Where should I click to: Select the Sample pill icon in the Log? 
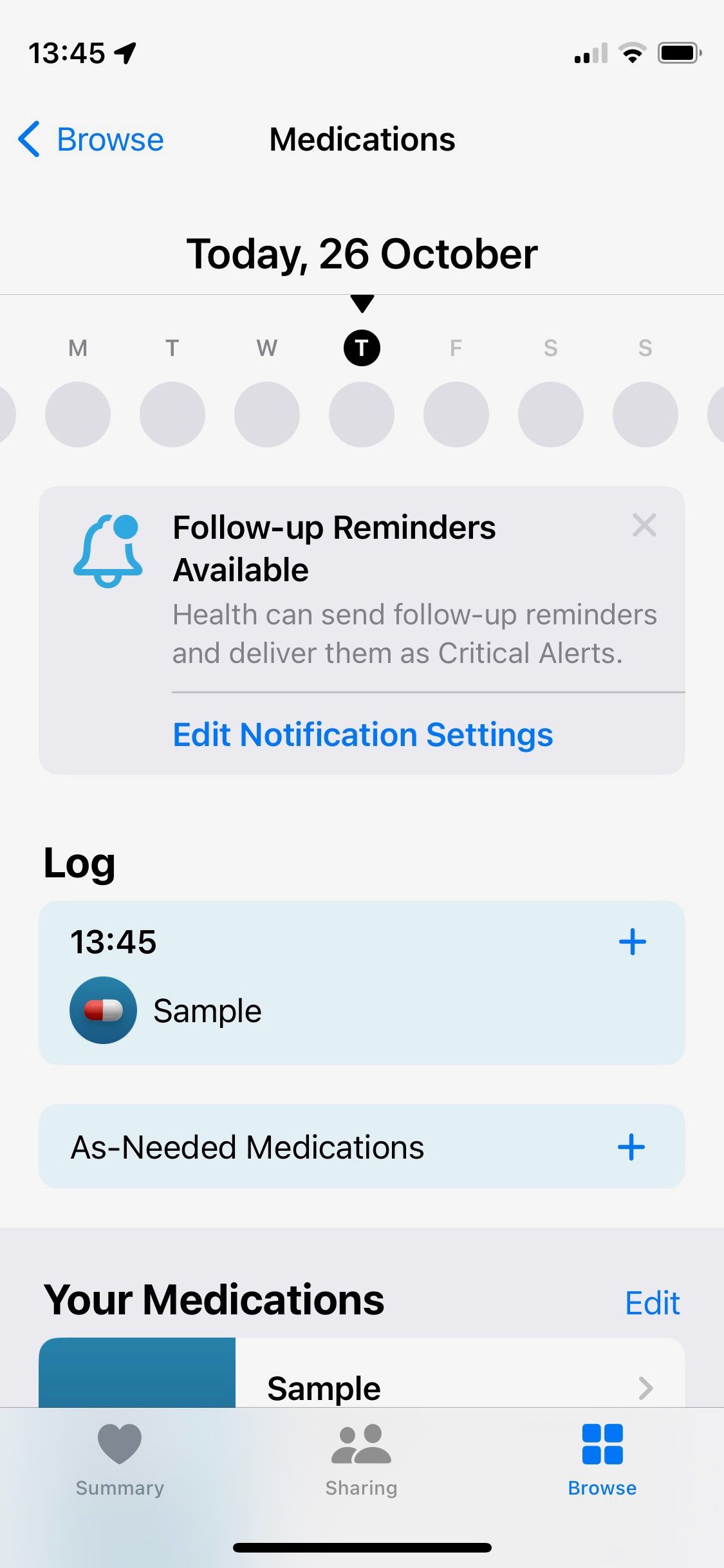[104, 1010]
